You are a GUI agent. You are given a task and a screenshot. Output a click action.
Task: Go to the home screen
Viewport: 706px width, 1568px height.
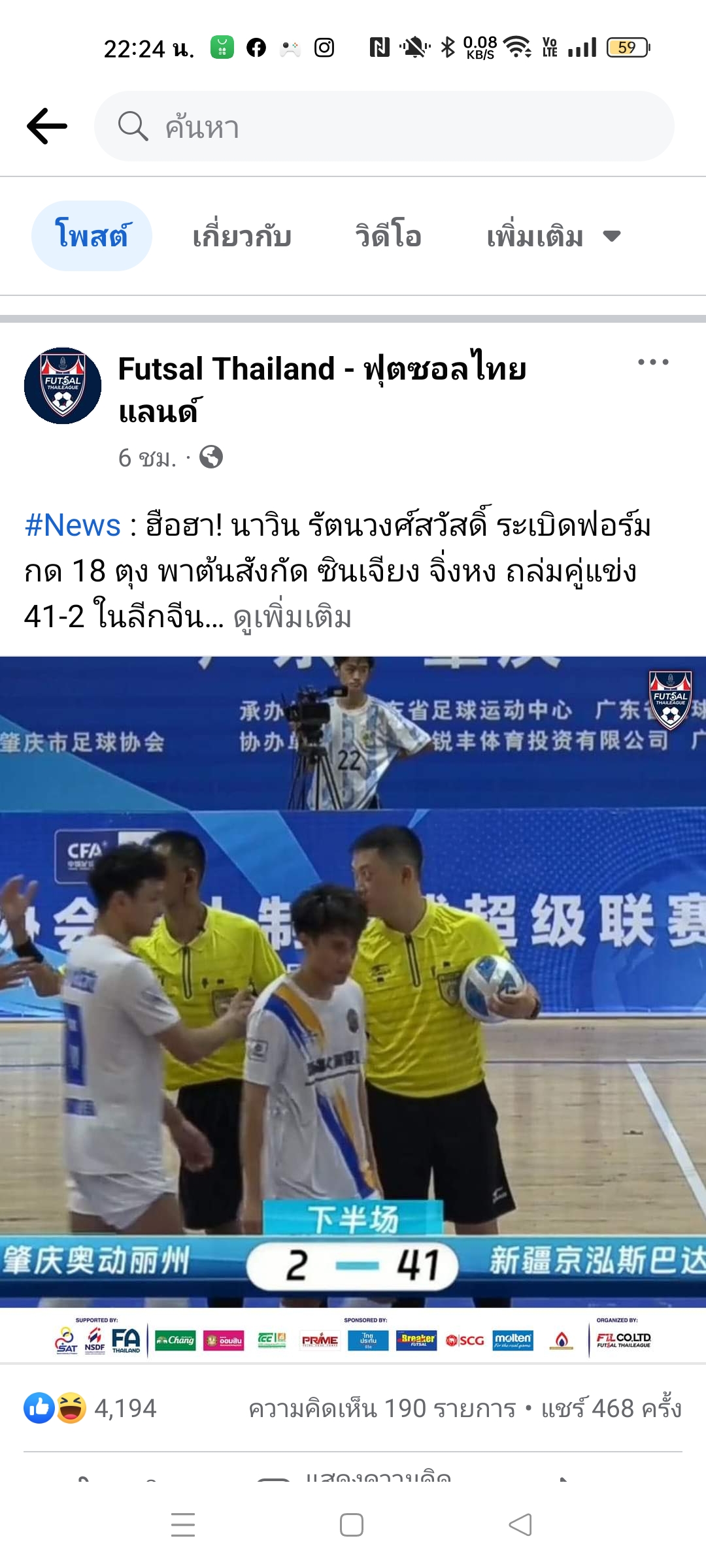coord(352,1525)
